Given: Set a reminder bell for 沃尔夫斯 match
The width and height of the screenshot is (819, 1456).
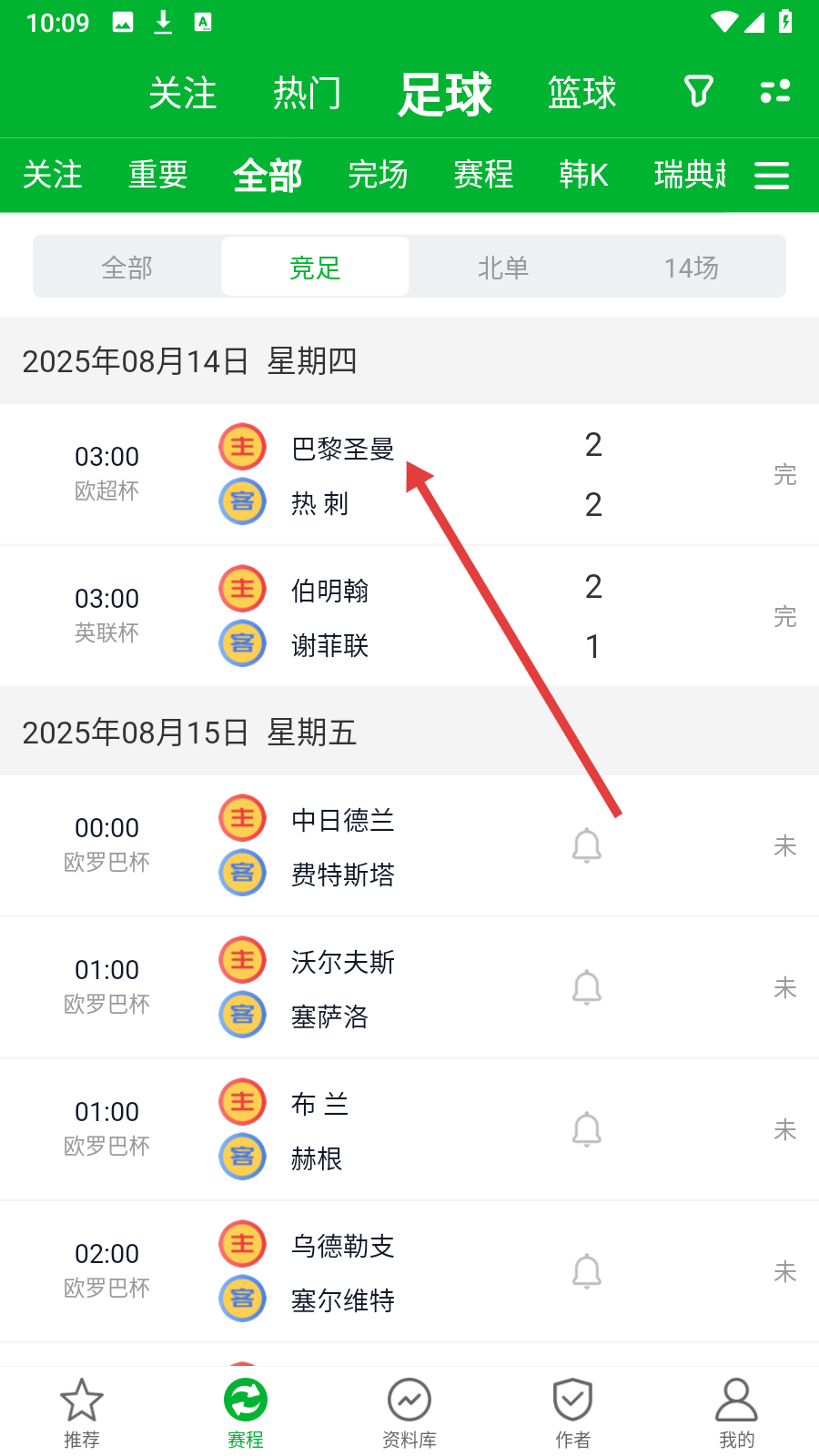Looking at the screenshot, I should pyautogui.click(x=587, y=988).
